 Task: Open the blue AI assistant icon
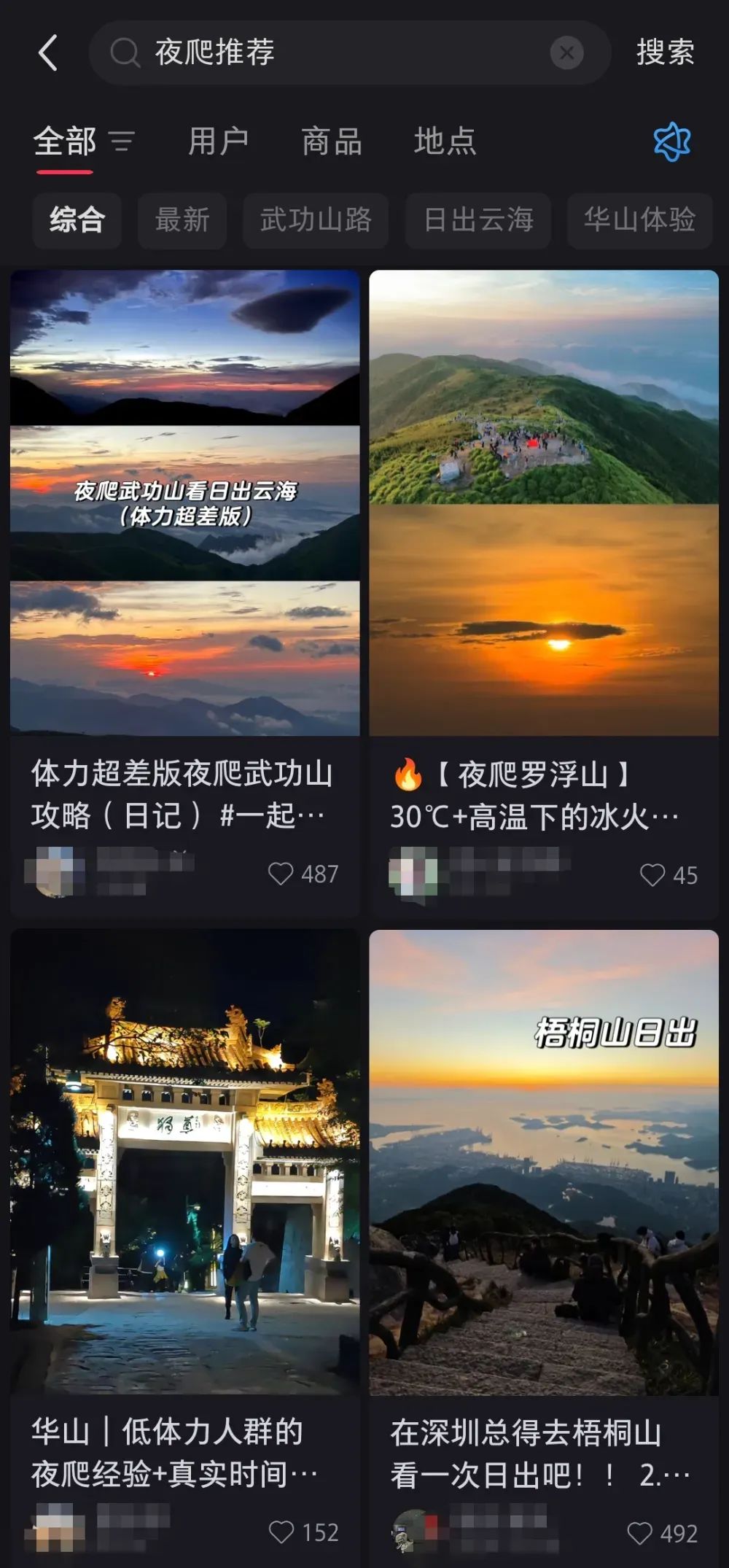tap(671, 141)
